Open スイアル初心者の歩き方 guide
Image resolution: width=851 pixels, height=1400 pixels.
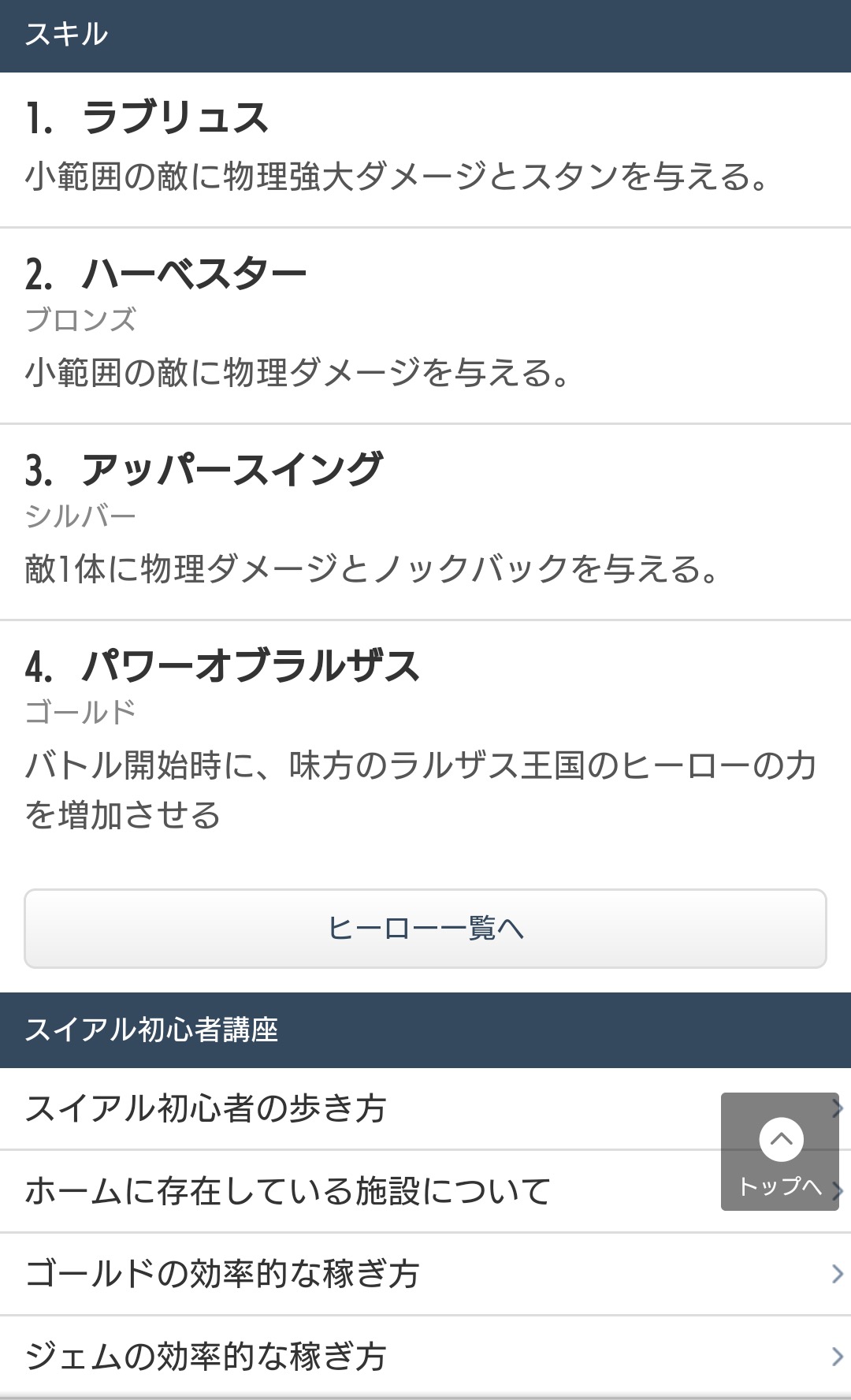[x=315, y=1108]
